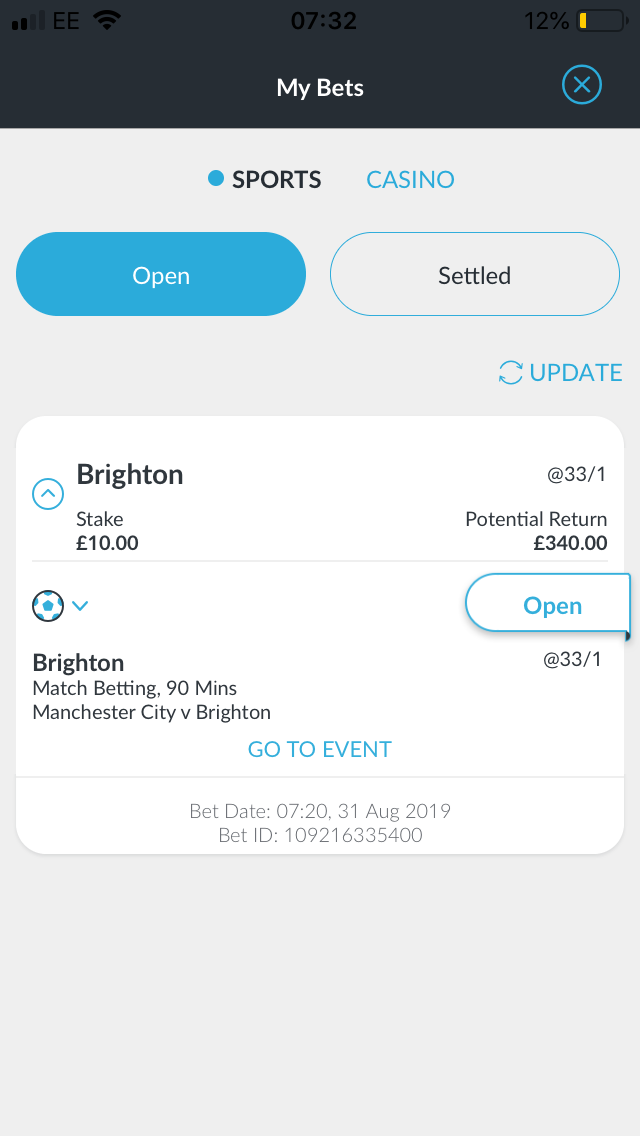The image size is (640, 1136).
Task: Close the My Bets screen
Action: (581, 85)
